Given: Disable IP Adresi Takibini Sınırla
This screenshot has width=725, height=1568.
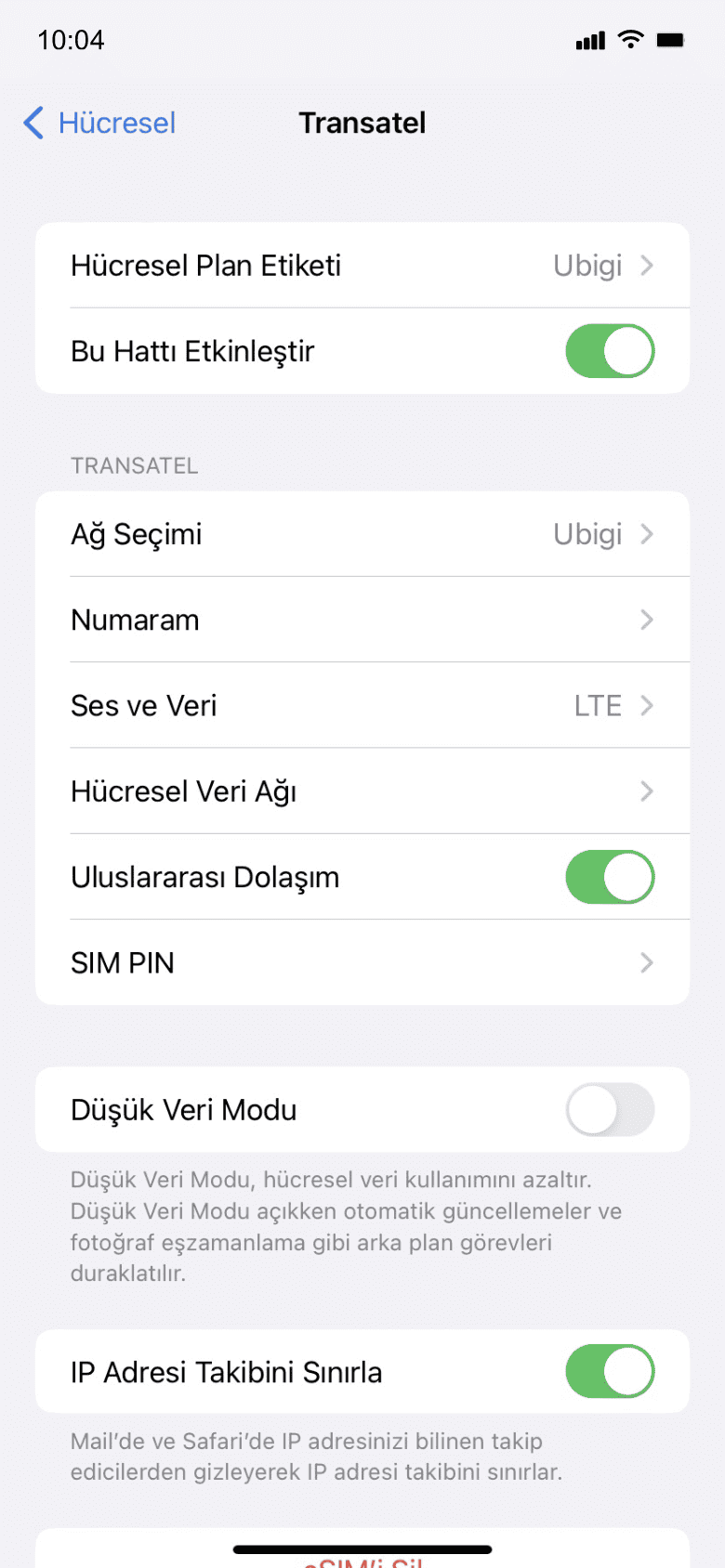Looking at the screenshot, I should 610,1371.
